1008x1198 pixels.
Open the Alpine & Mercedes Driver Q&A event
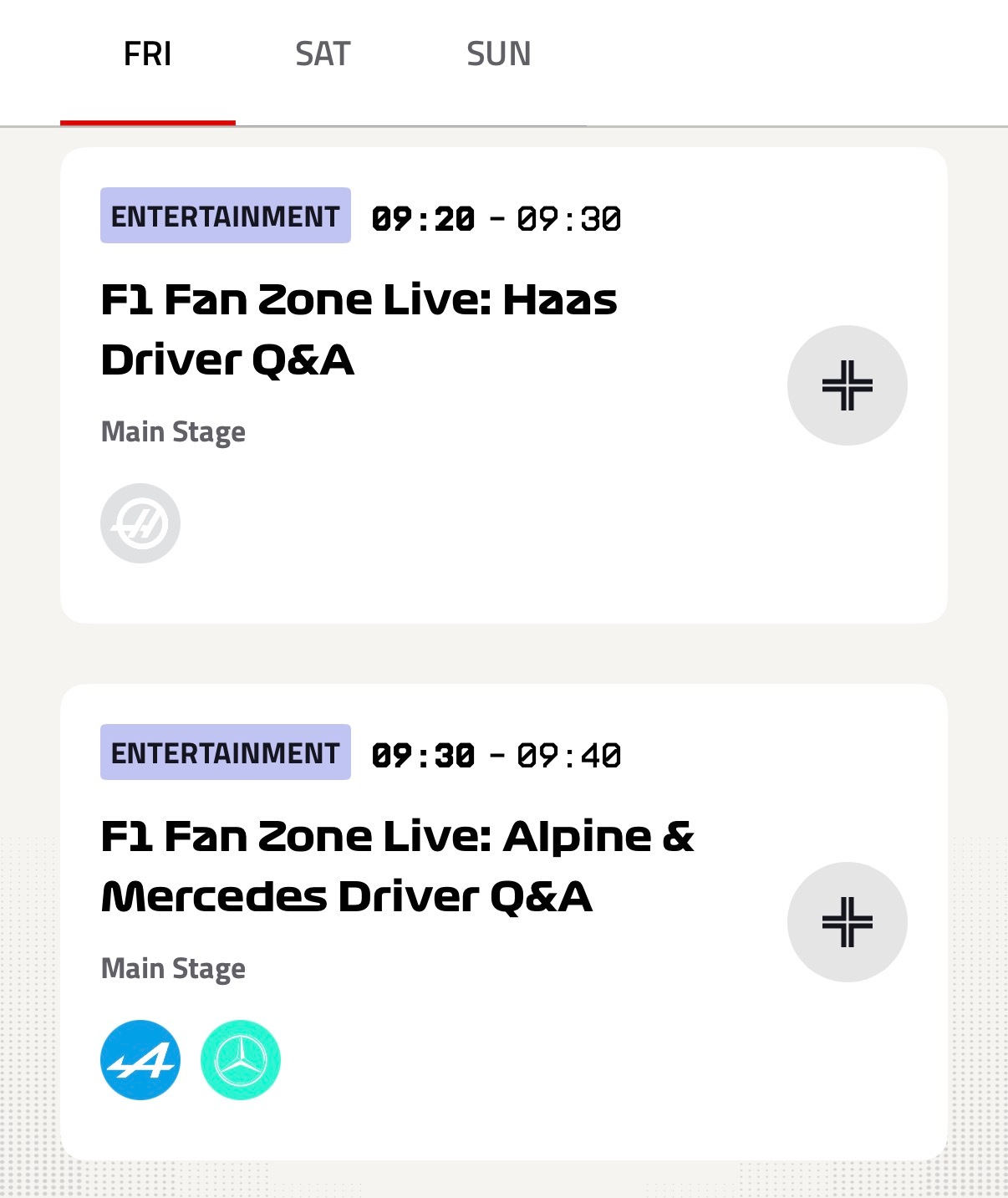point(397,864)
